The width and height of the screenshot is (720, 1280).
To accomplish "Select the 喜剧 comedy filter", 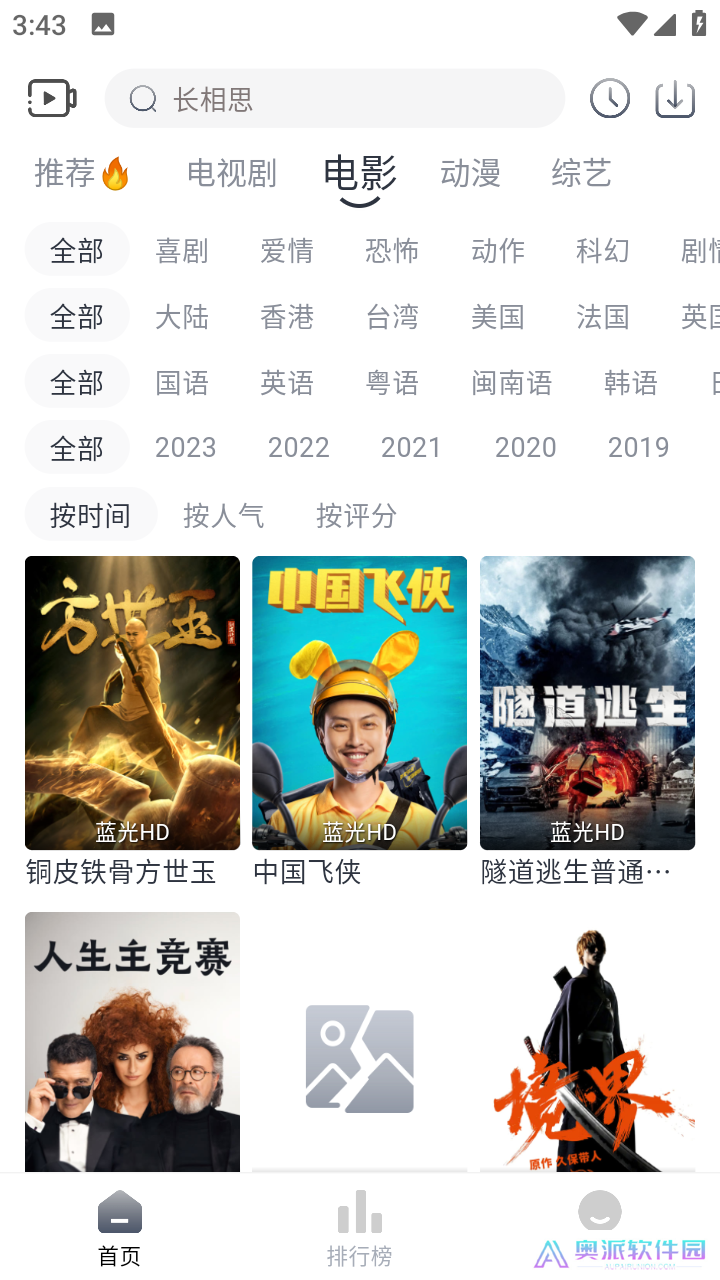I will pos(182,251).
